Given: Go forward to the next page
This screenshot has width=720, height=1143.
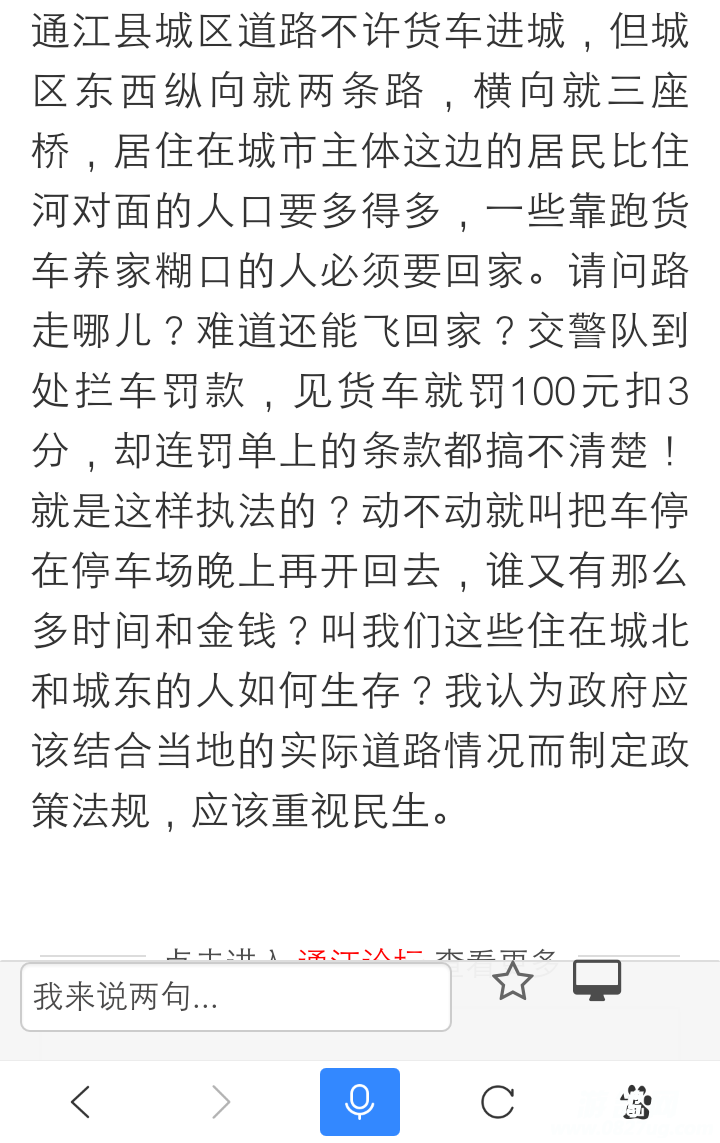Looking at the screenshot, I should pos(220,1102).
